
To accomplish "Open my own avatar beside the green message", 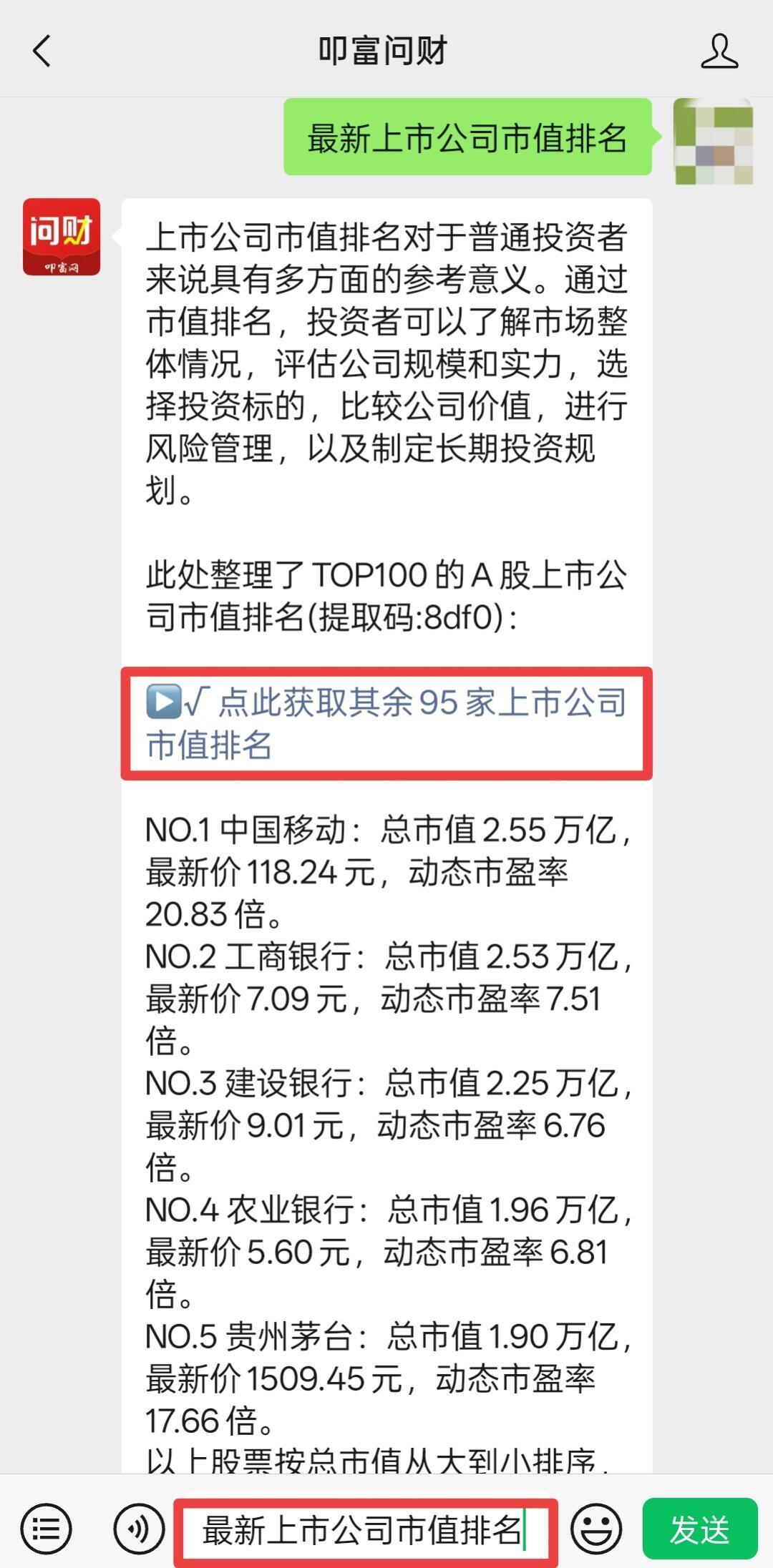I will pyautogui.click(x=714, y=141).
